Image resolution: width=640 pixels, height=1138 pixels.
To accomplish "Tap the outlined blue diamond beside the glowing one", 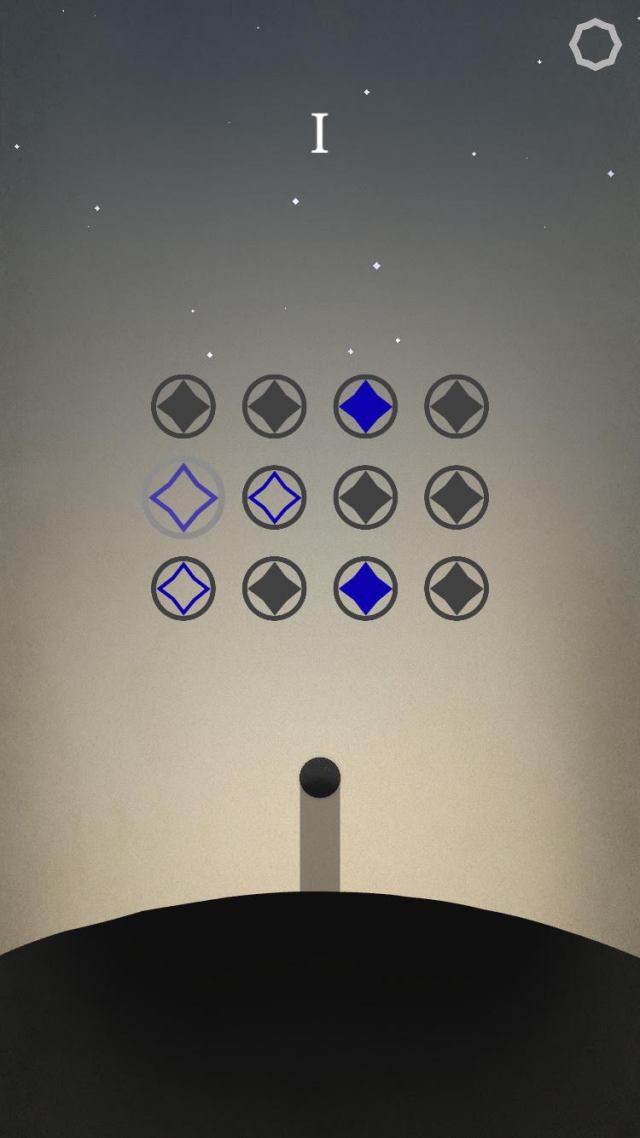I will [274, 497].
